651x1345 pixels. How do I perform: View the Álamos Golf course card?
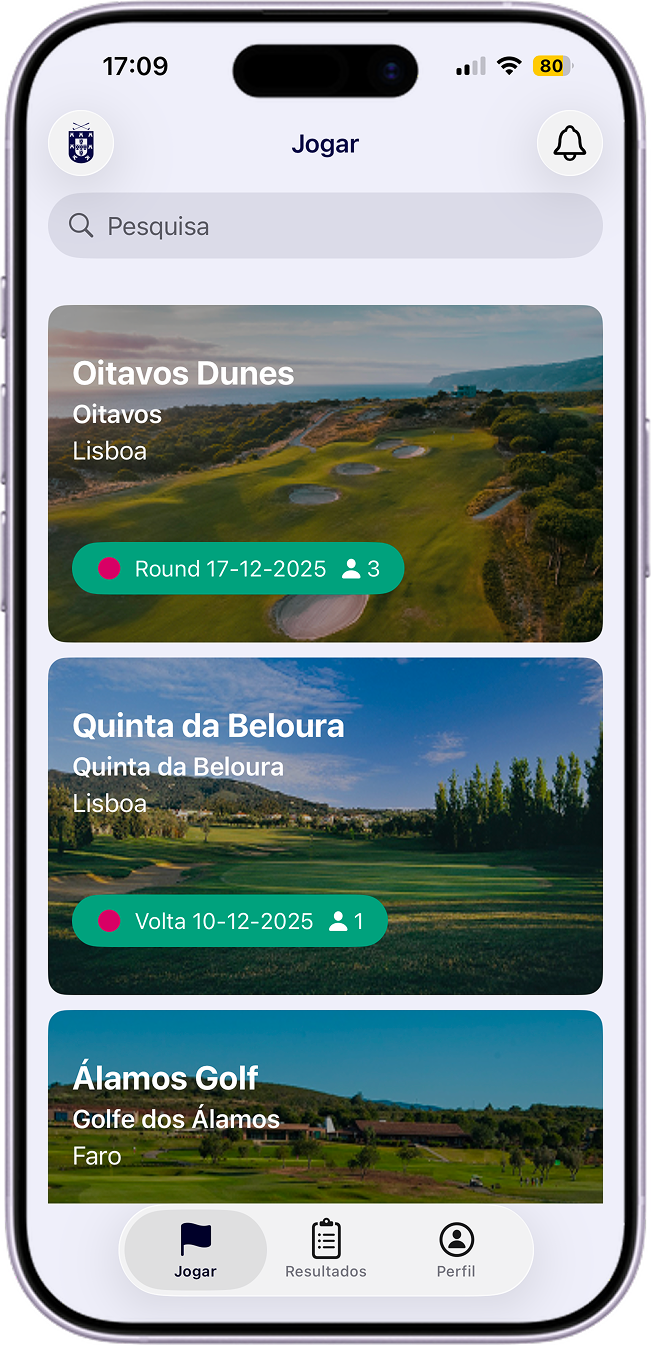(325, 1110)
